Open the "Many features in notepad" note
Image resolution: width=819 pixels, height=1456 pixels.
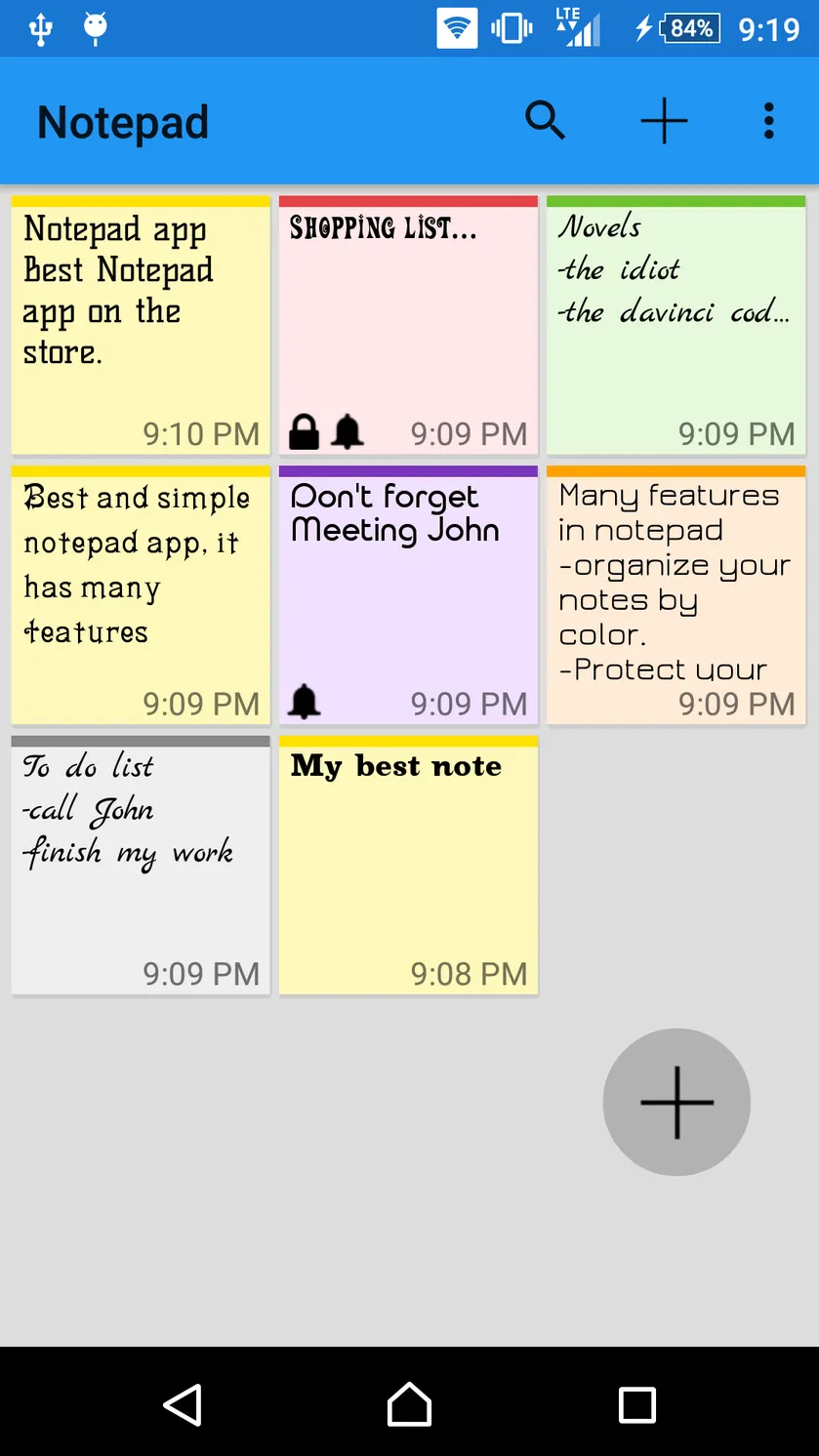click(676, 595)
